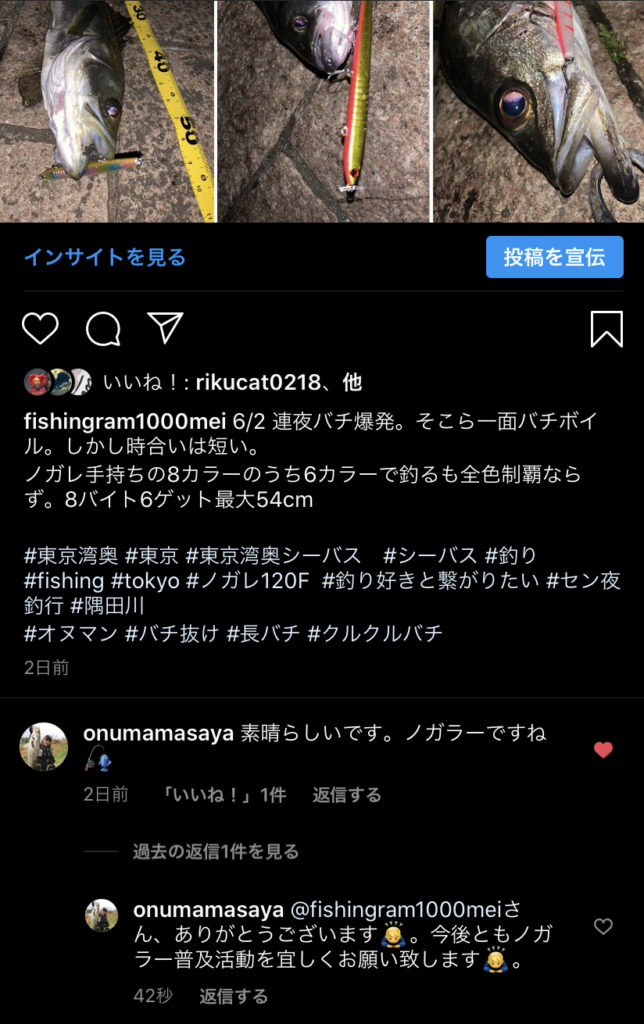Open hashtag #fishing
Viewport: 644px width, 1024px height.
coord(63,581)
